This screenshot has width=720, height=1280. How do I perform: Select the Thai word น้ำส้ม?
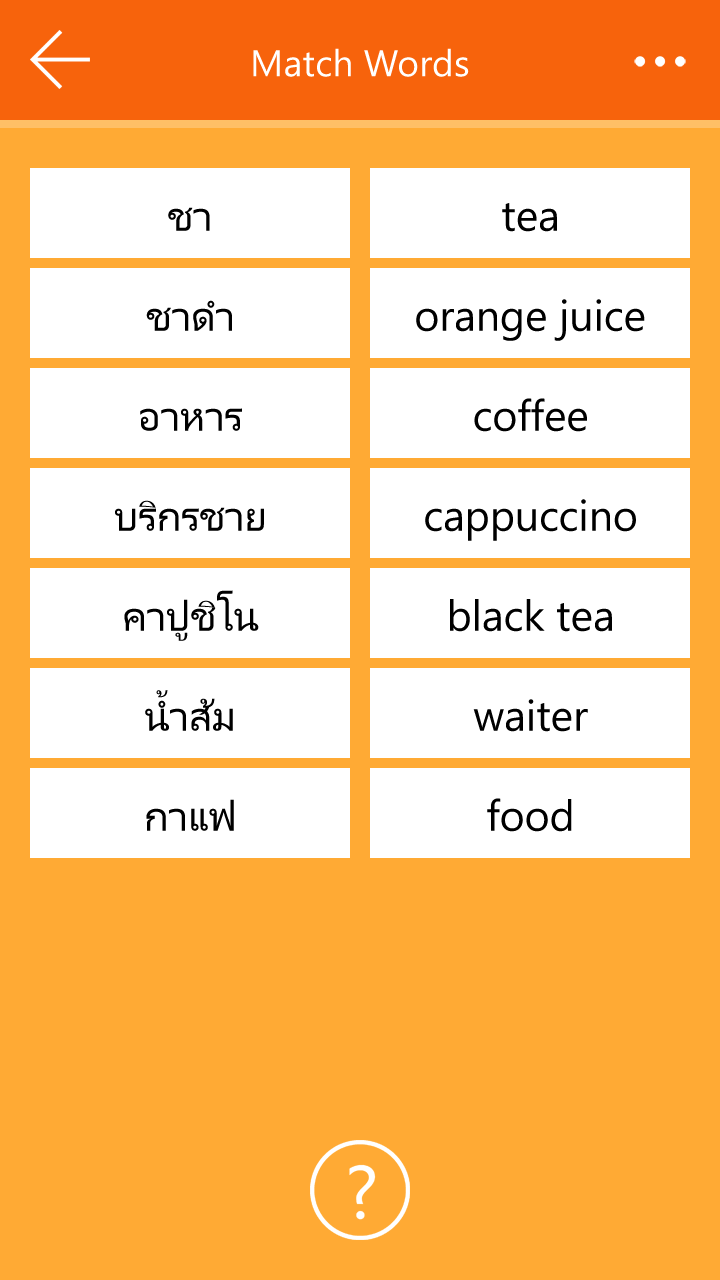(x=190, y=713)
